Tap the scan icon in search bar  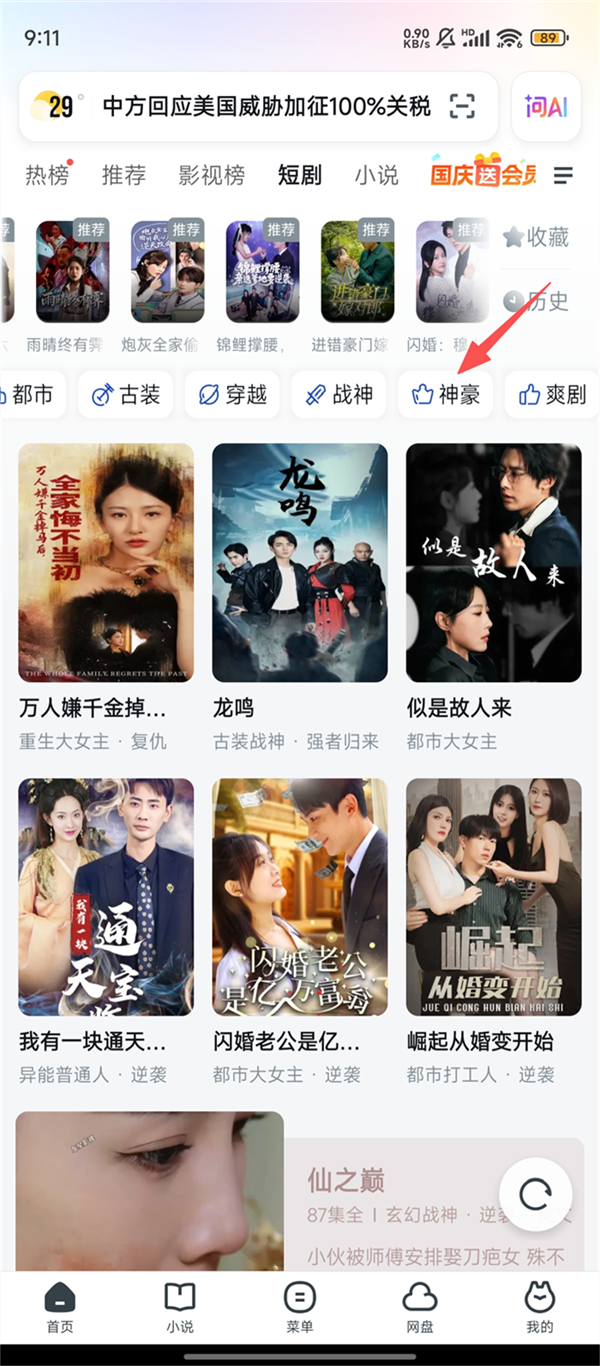tap(461, 106)
